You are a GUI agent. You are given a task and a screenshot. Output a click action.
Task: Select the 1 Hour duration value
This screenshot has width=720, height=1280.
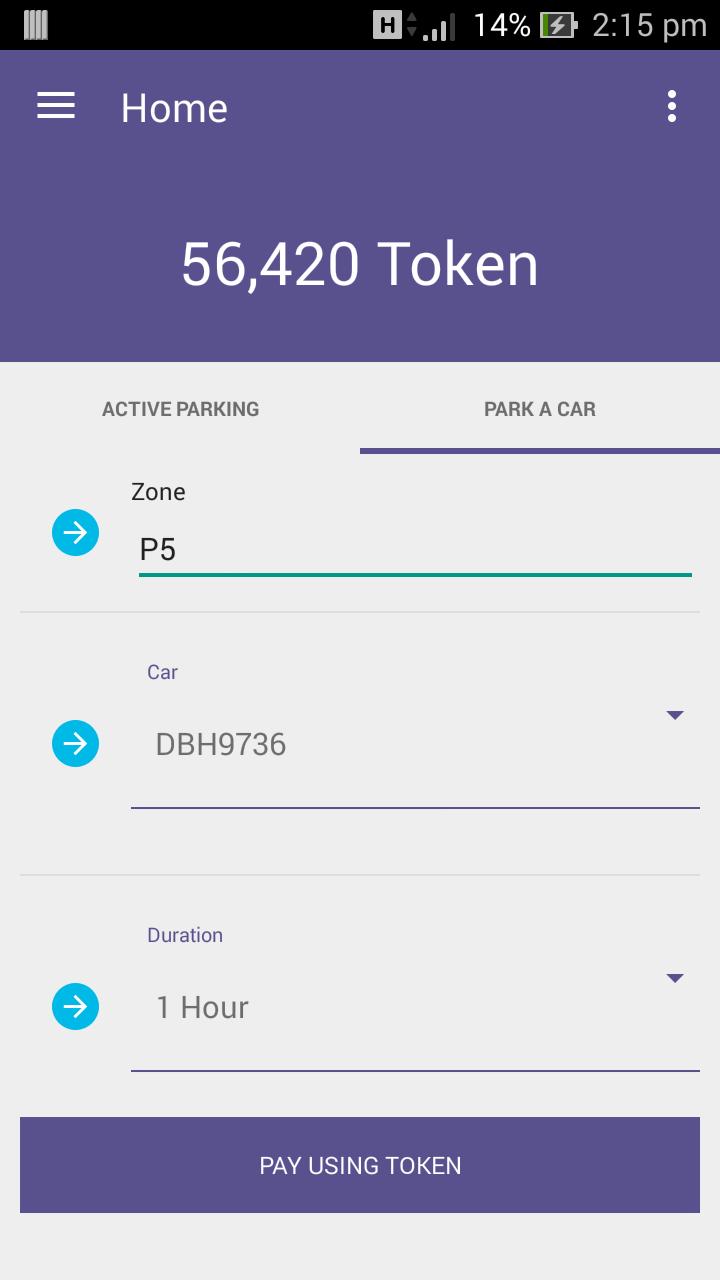pyautogui.click(x=202, y=1007)
